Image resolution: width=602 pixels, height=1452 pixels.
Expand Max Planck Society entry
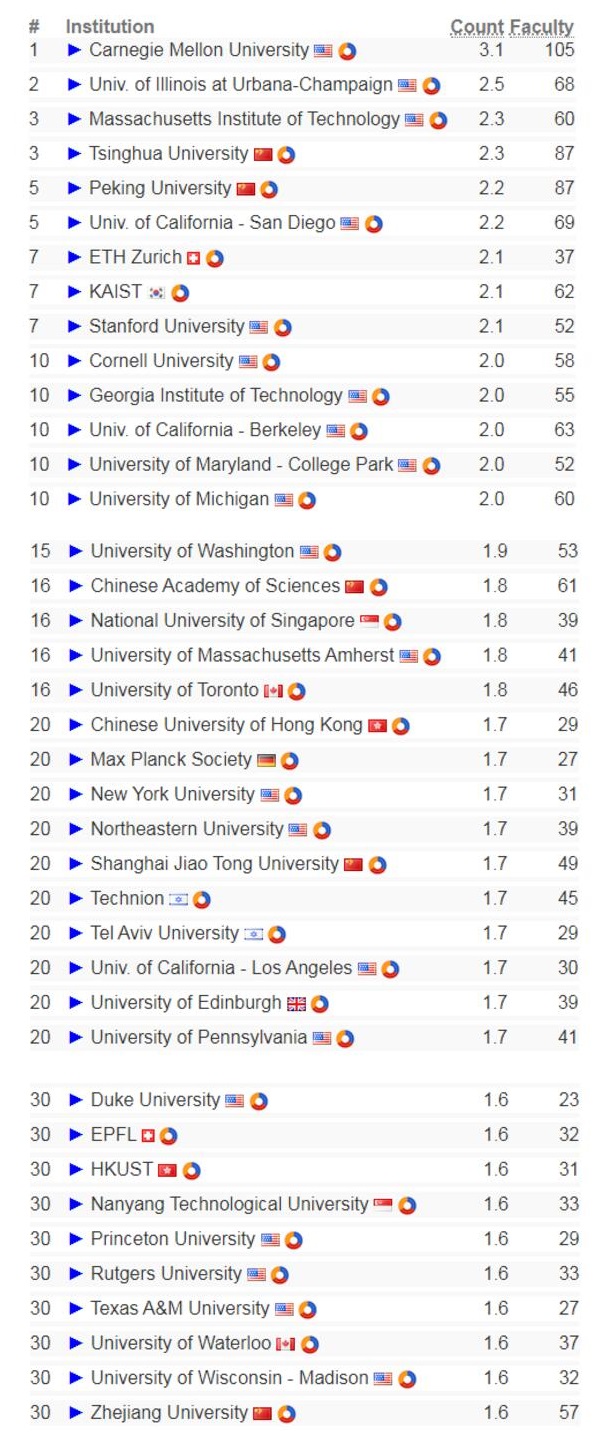(x=76, y=759)
